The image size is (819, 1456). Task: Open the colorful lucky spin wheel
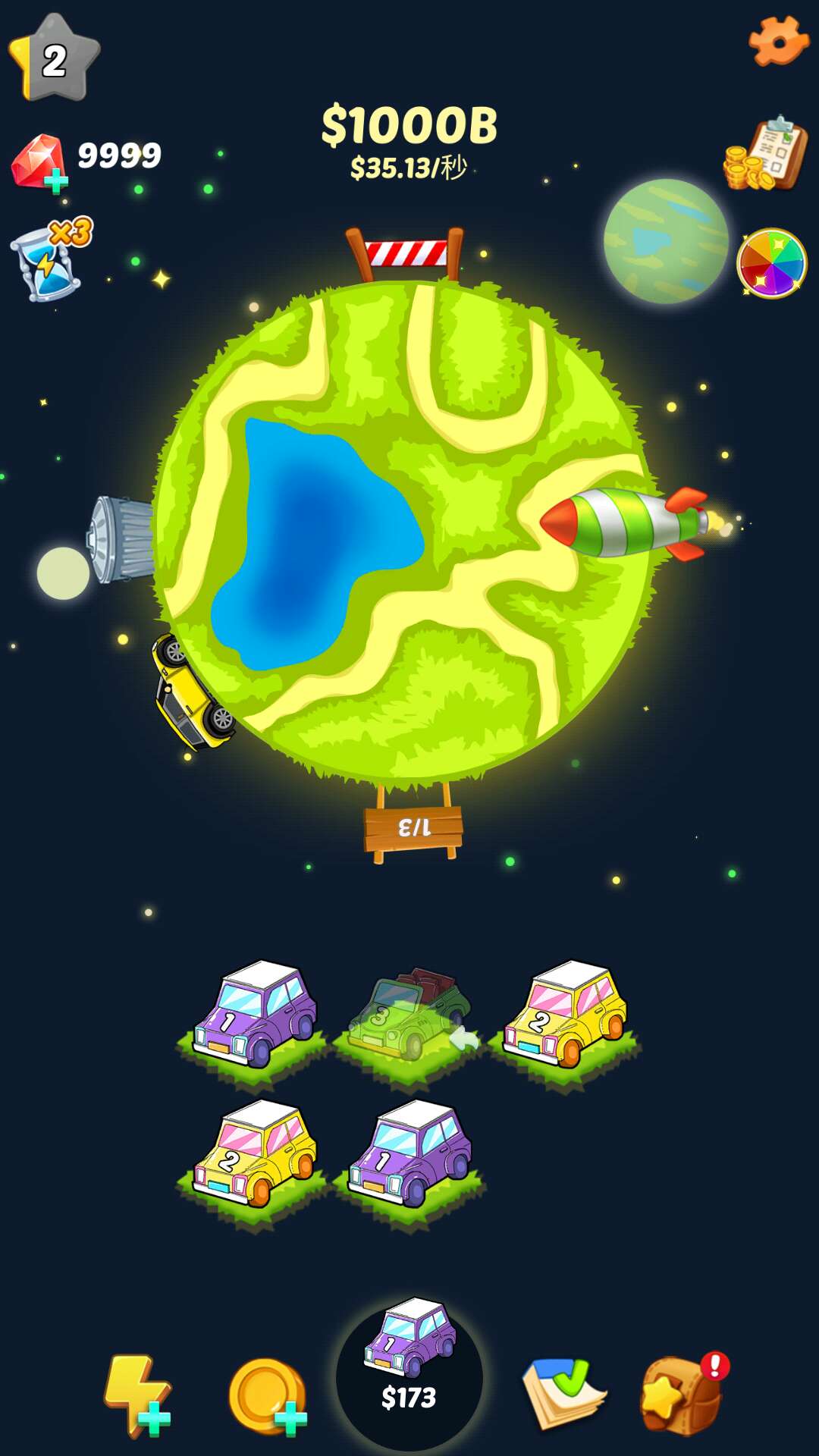tap(772, 263)
